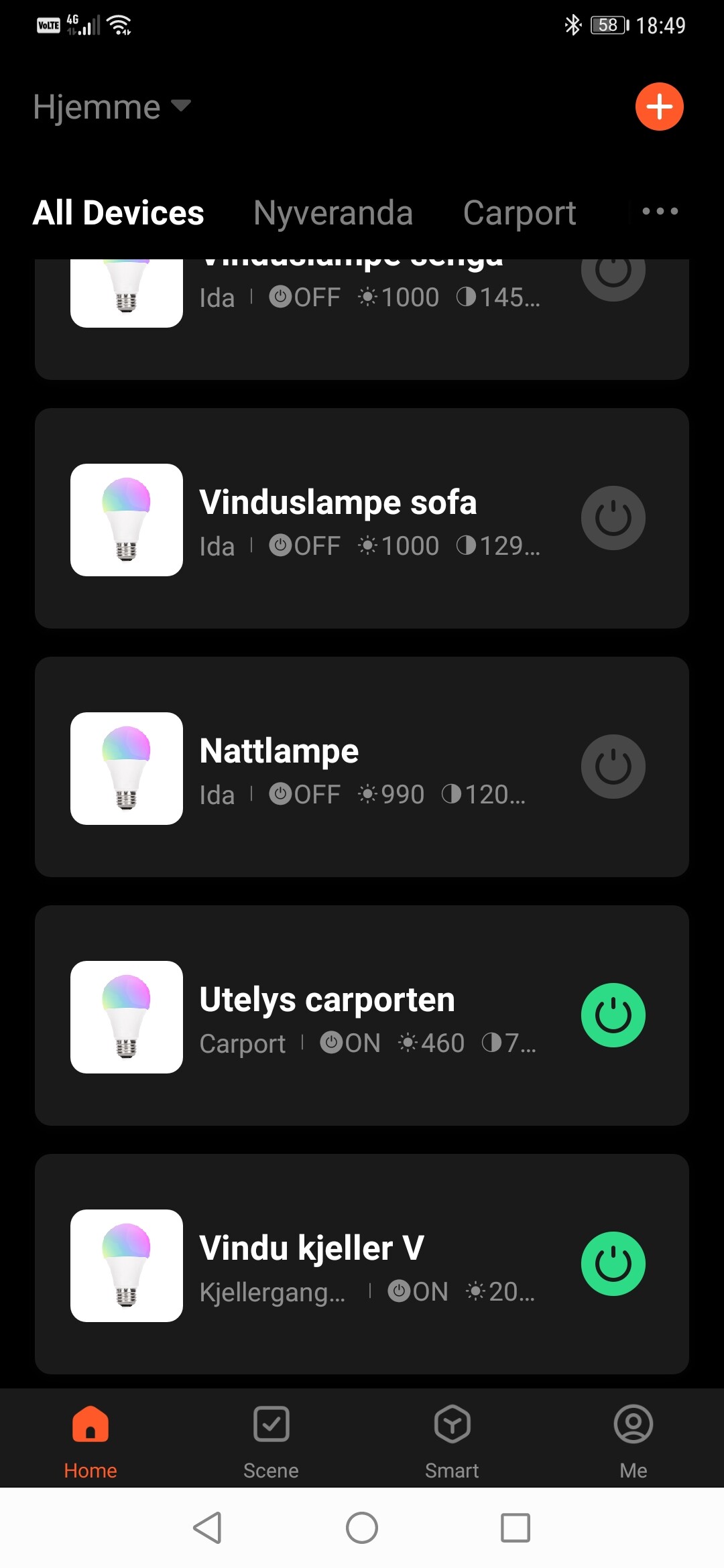Switch to the Carport room tab
The height and width of the screenshot is (1568, 724).
click(520, 213)
